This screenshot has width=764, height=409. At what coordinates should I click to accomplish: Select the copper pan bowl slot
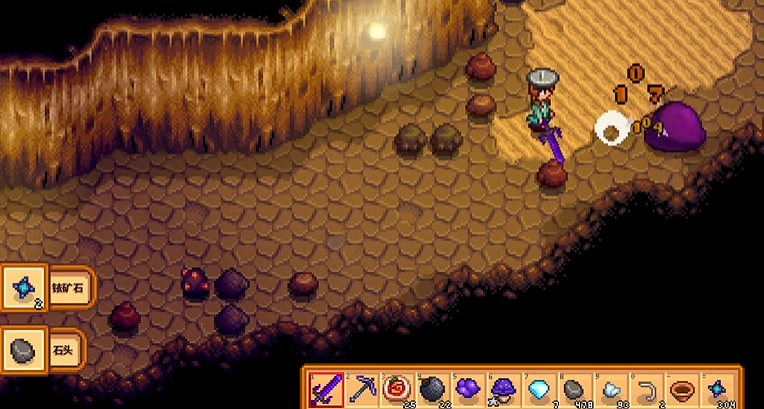click(682, 387)
